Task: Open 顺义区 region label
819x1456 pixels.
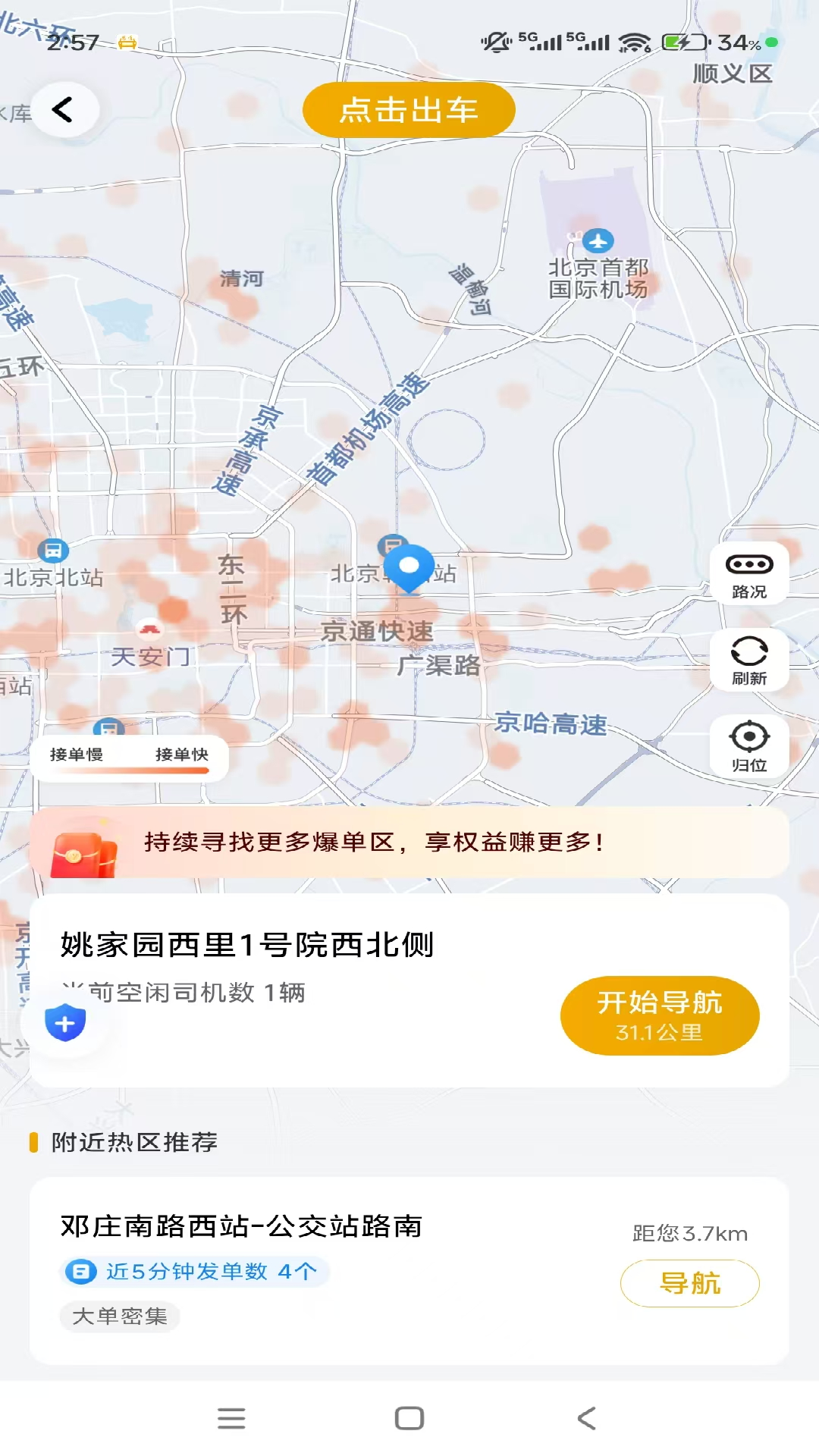Action: click(733, 74)
